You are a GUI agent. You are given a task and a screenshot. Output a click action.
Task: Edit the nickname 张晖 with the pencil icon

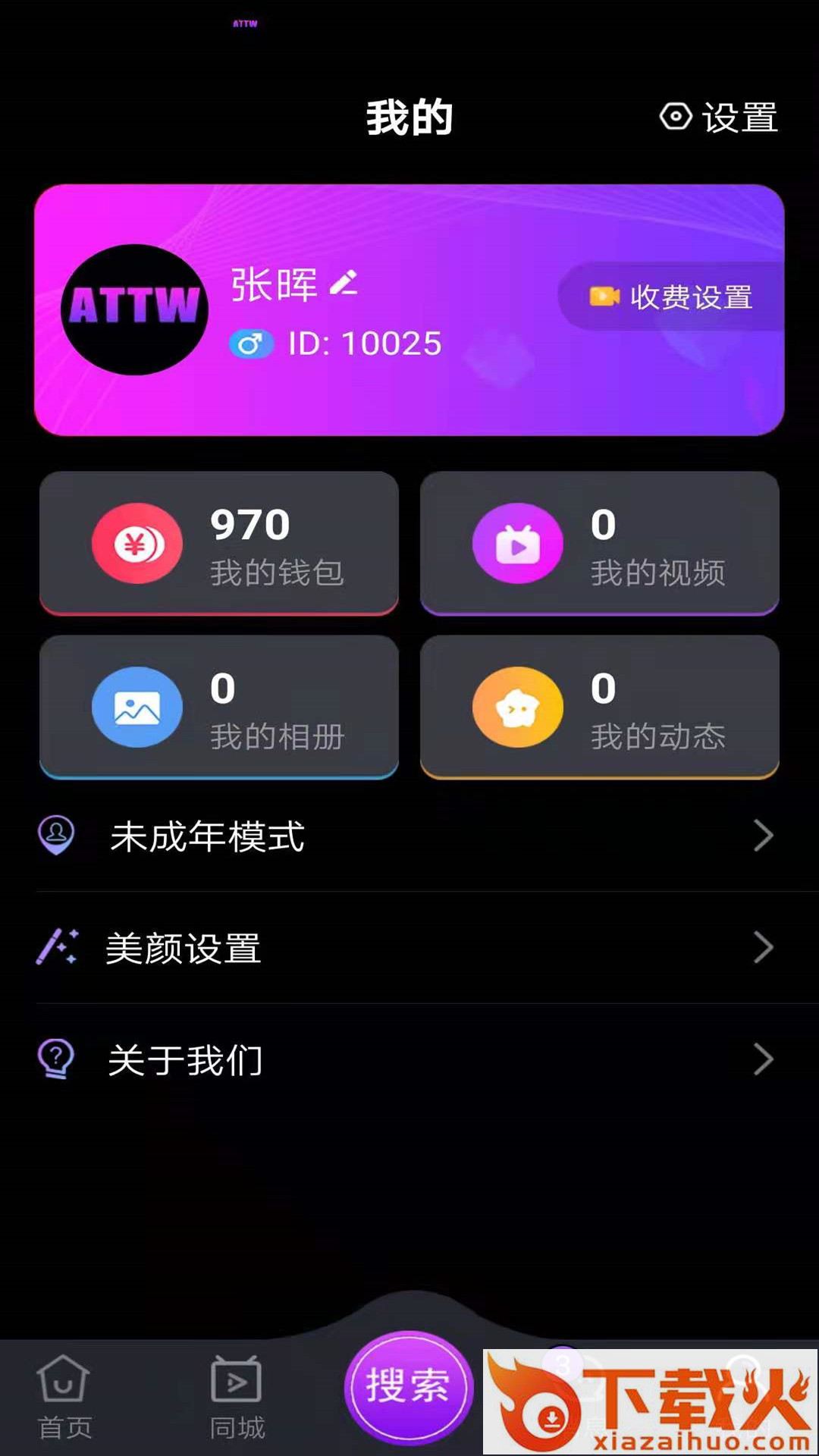point(344,283)
